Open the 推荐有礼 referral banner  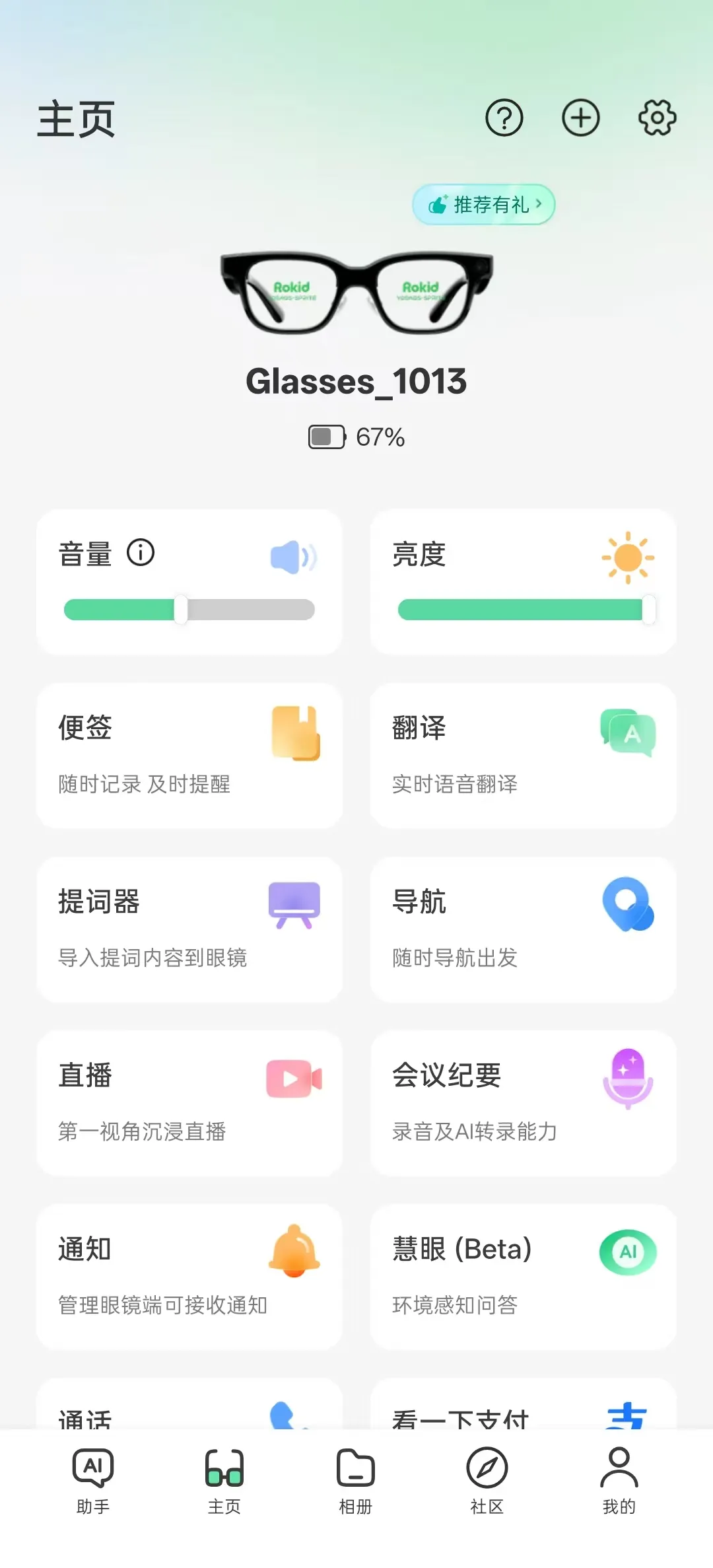click(484, 205)
